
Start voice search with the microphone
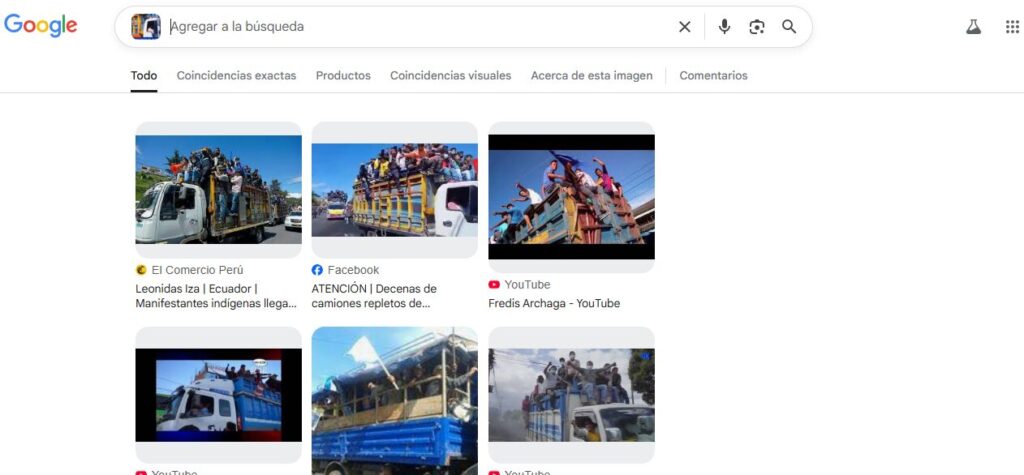[724, 27]
